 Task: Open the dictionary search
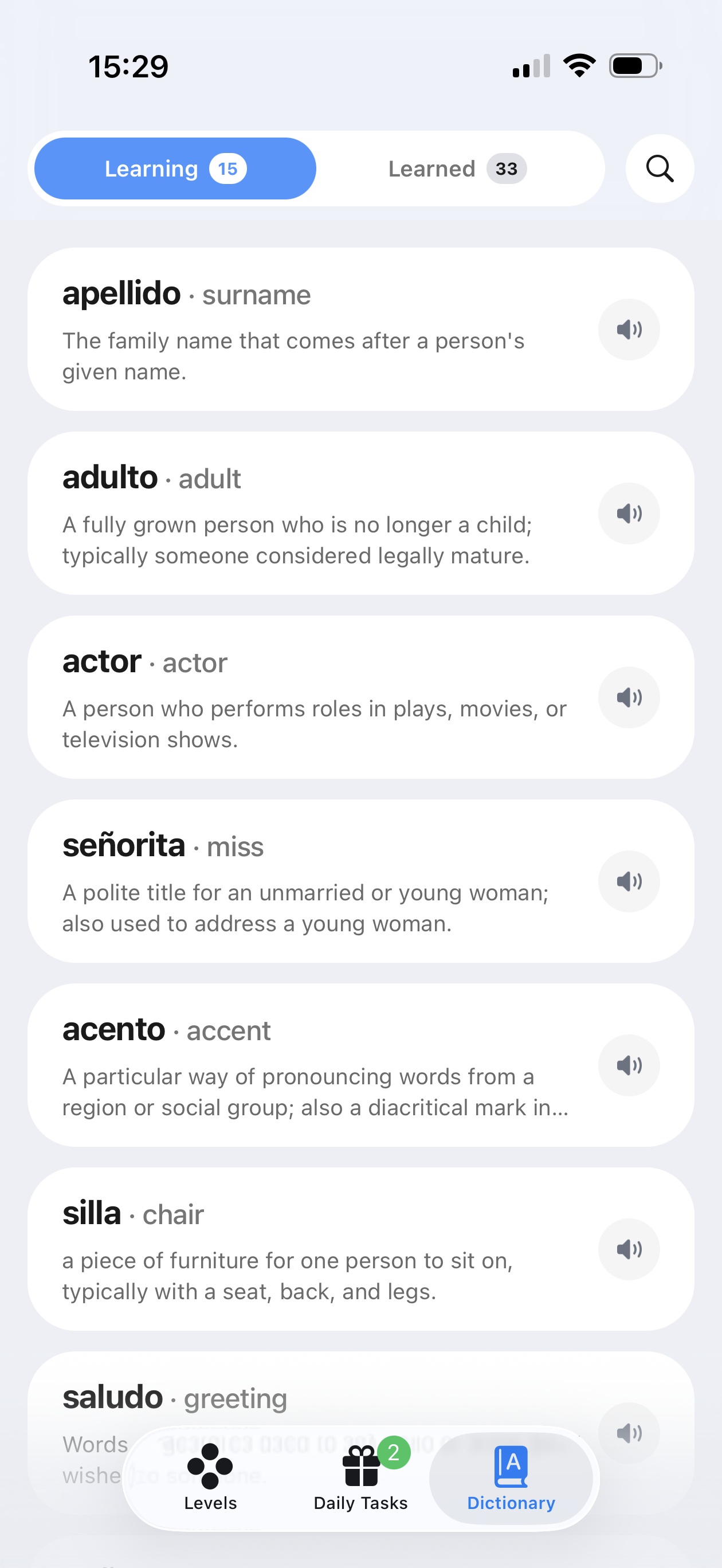click(660, 168)
